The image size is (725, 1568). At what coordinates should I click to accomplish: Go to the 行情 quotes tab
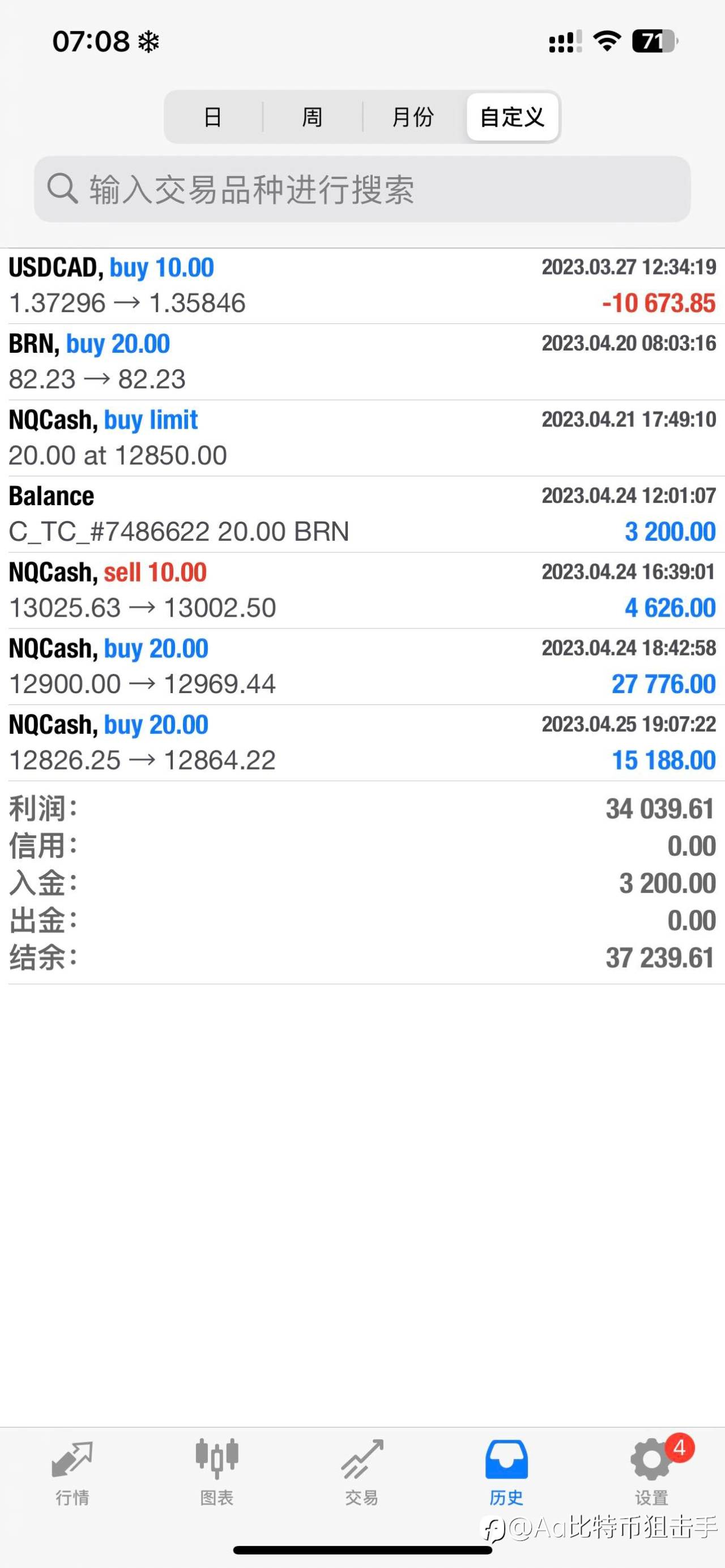point(72,1472)
